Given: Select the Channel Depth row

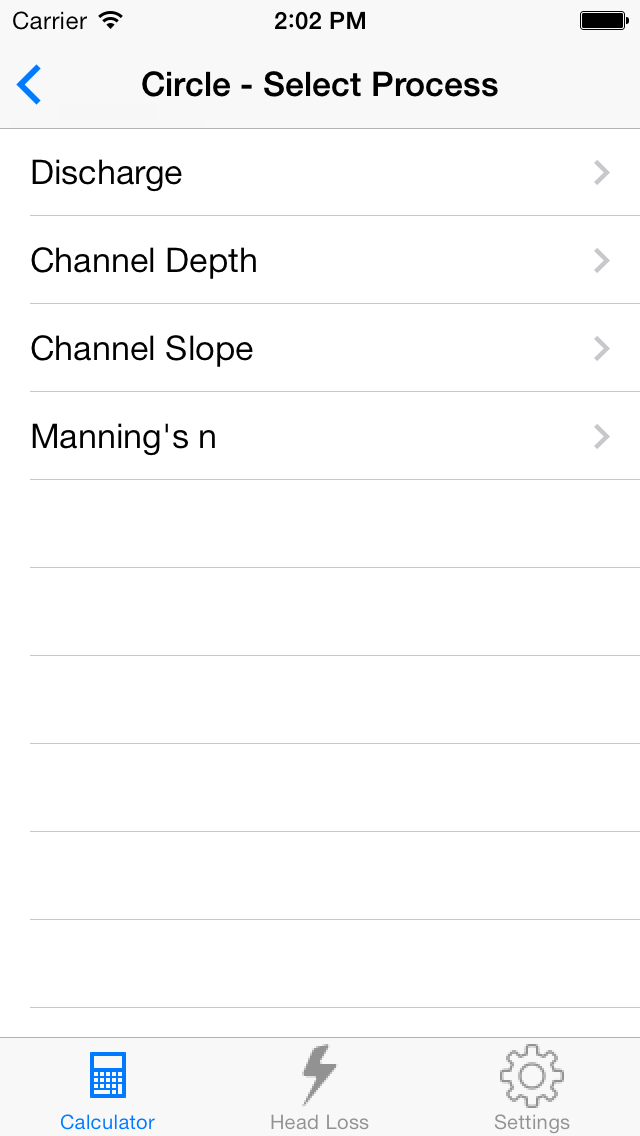Looking at the screenshot, I should click(320, 261).
